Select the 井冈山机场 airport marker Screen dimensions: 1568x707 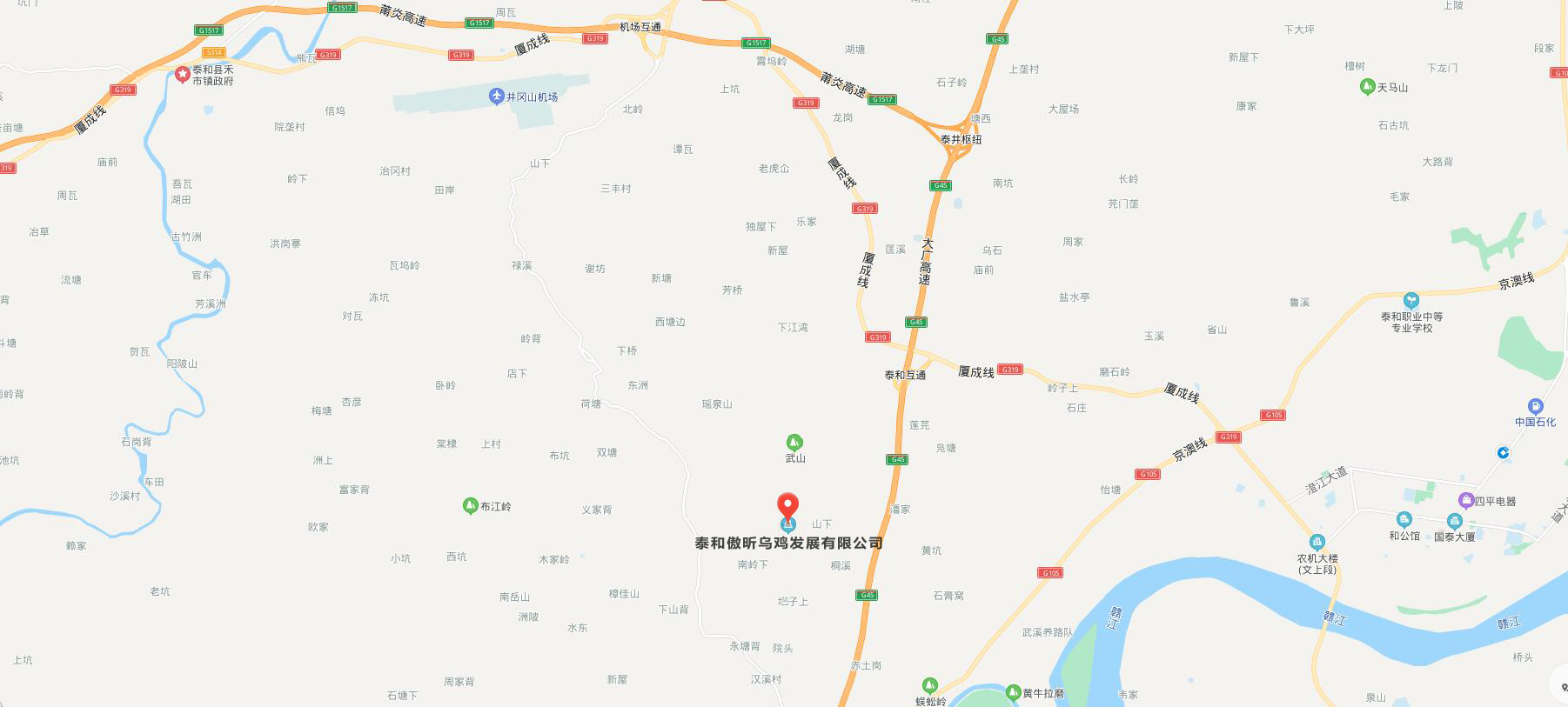pos(497,97)
